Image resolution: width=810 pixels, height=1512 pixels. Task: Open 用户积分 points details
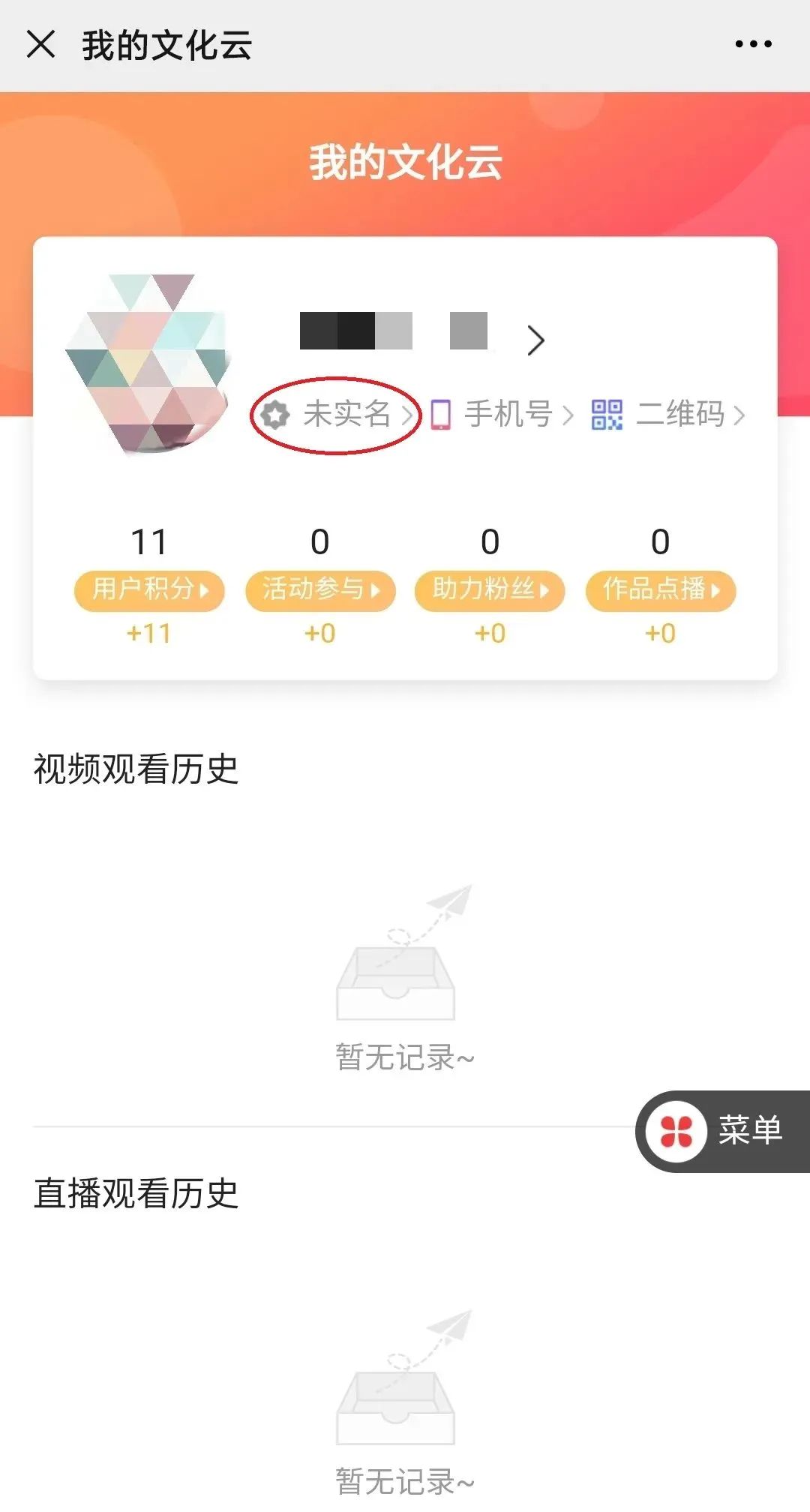(x=149, y=590)
